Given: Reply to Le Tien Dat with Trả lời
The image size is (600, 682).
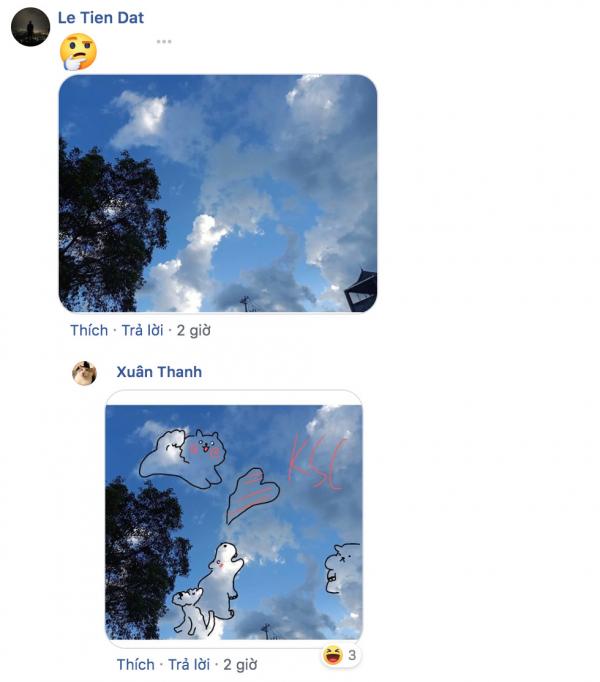Looking at the screenshot, I should (x=144, y=330).
